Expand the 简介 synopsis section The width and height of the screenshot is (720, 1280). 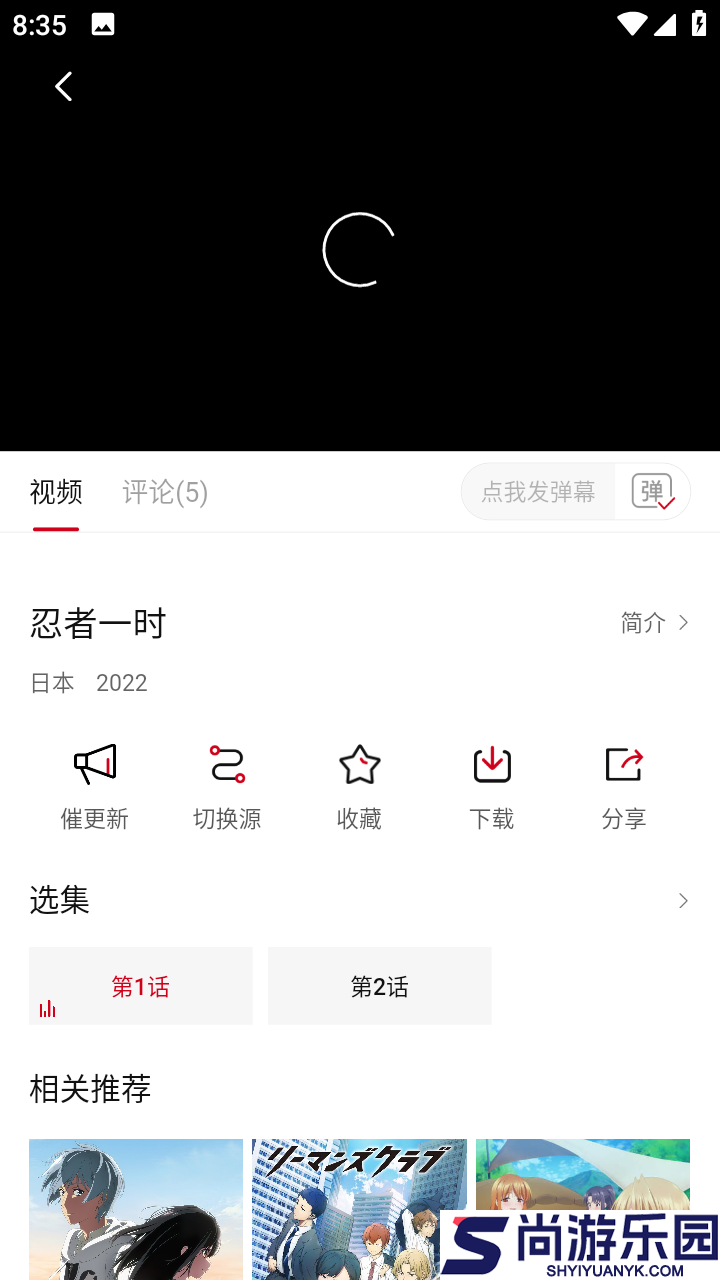pyautogui.click(x=655, y=622)
